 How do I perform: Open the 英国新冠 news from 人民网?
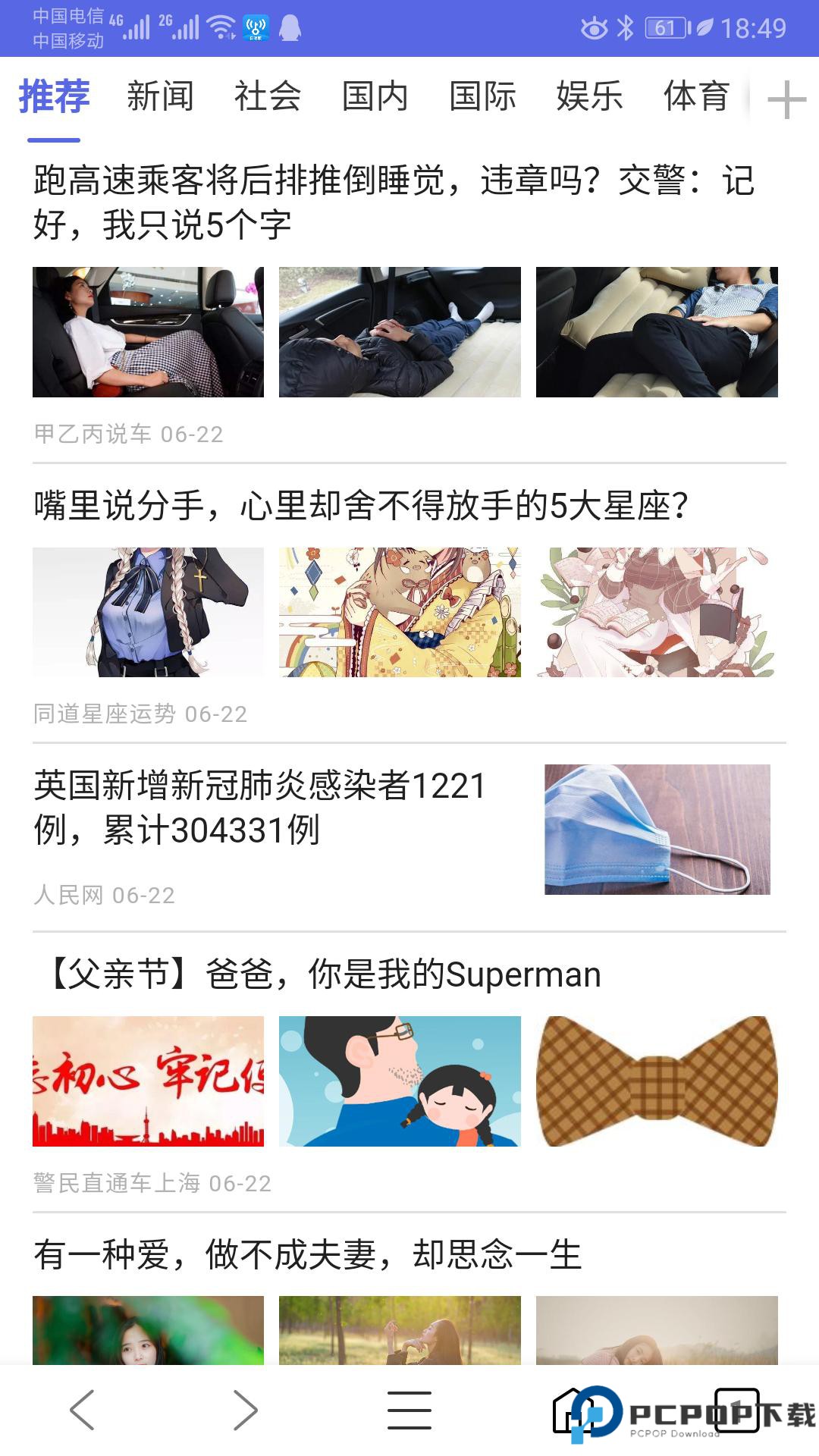pos(262,808)
